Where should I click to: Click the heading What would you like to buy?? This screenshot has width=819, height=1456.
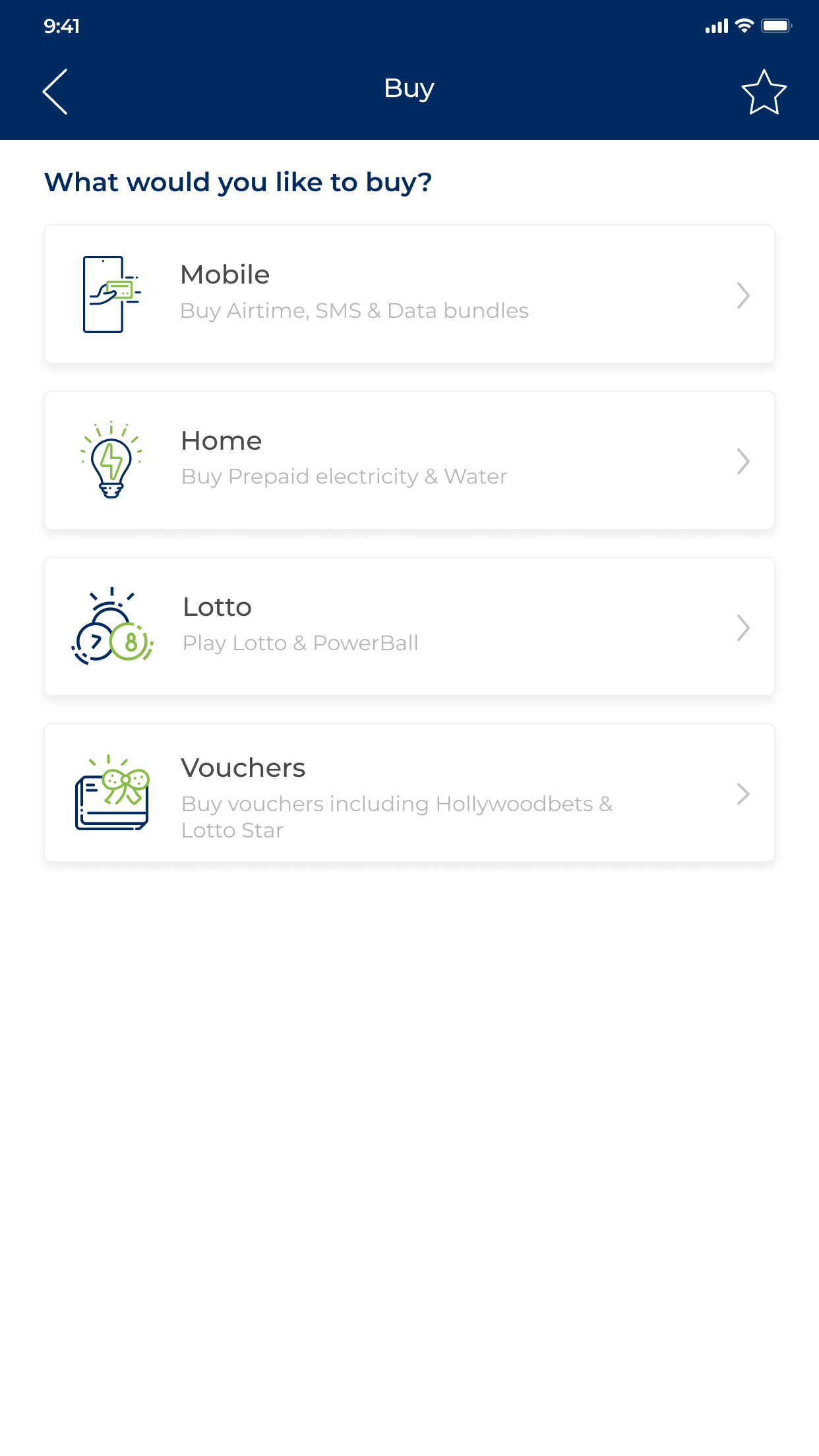pos(237,183)
